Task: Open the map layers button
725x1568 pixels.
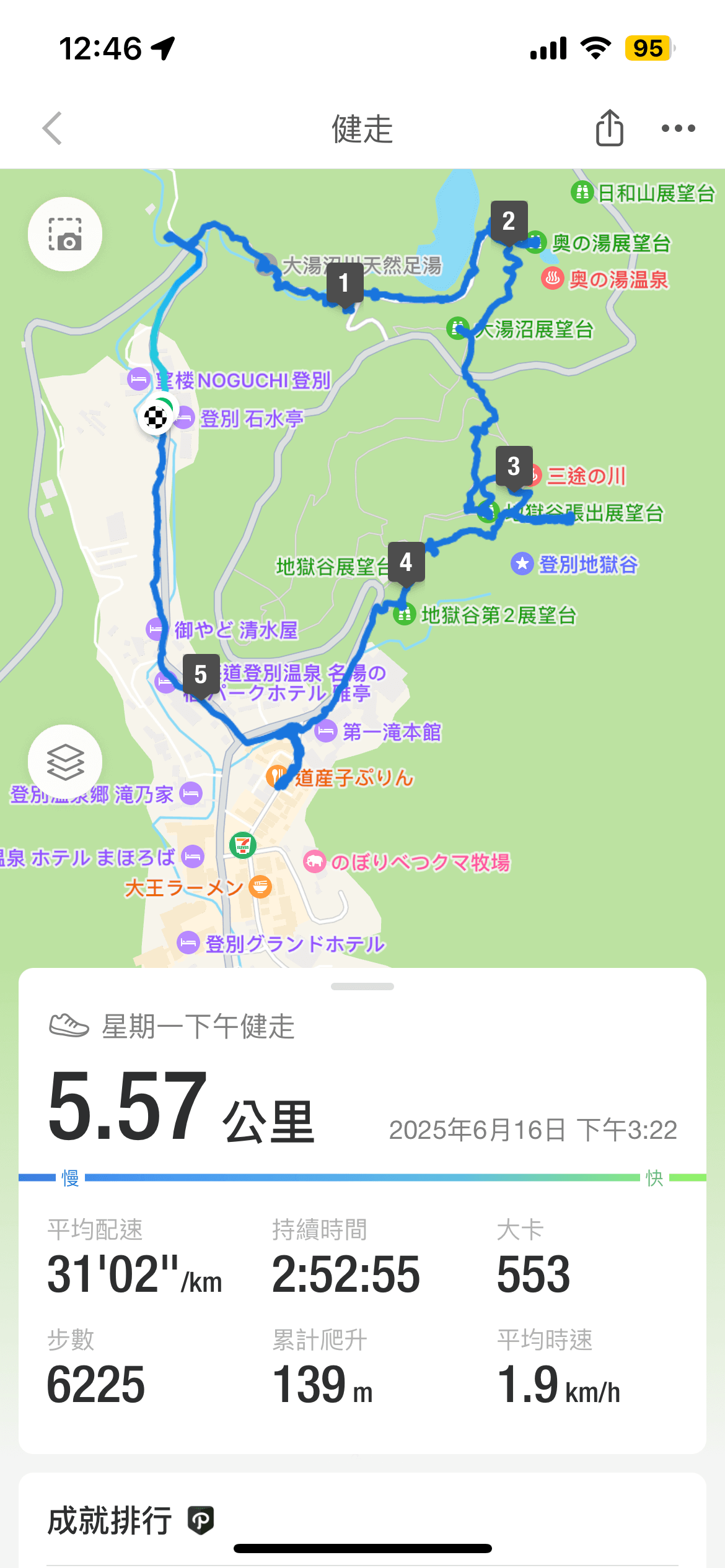Action: [x=65, y=761]
